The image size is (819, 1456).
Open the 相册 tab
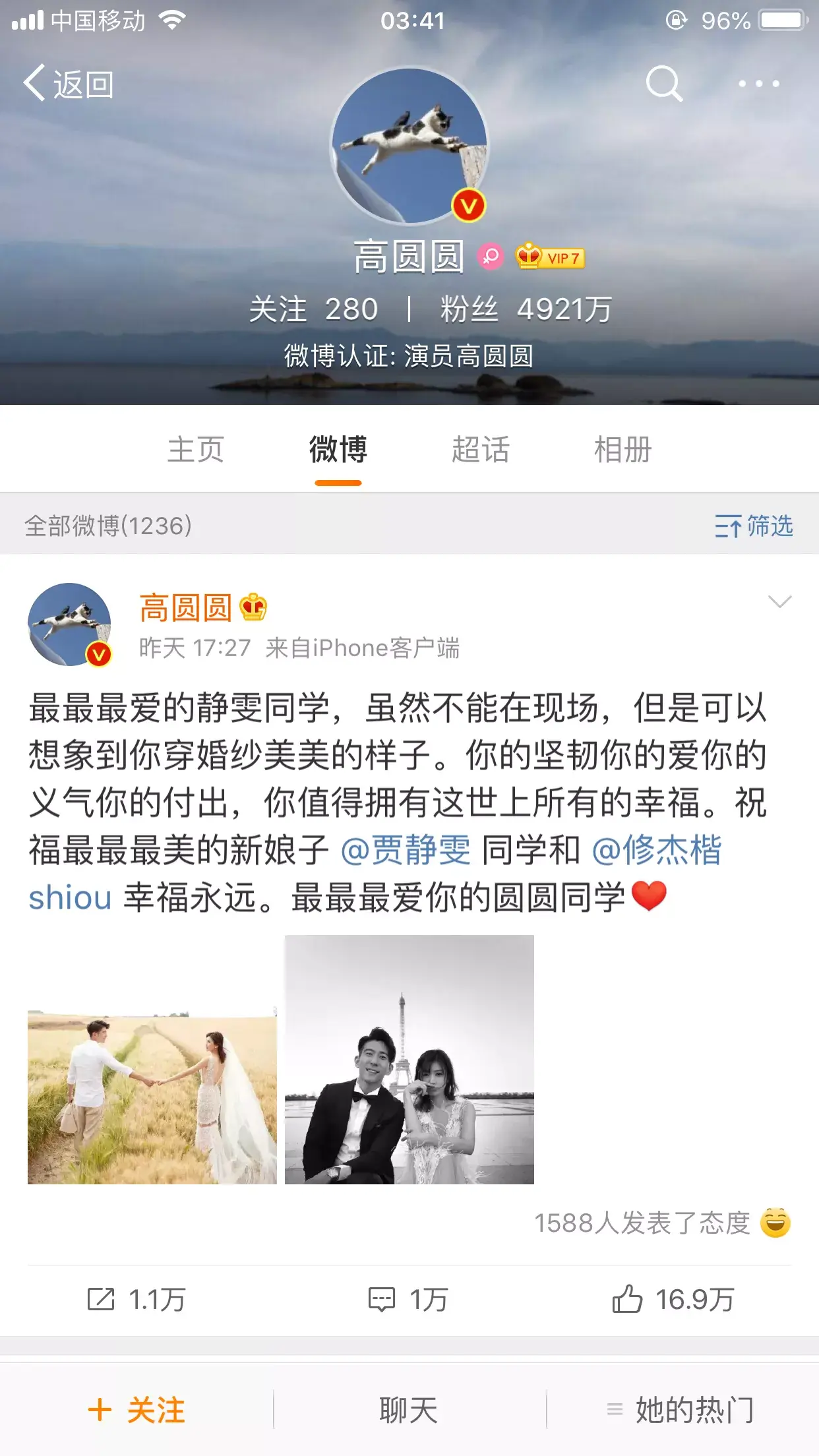coord(622,450)
